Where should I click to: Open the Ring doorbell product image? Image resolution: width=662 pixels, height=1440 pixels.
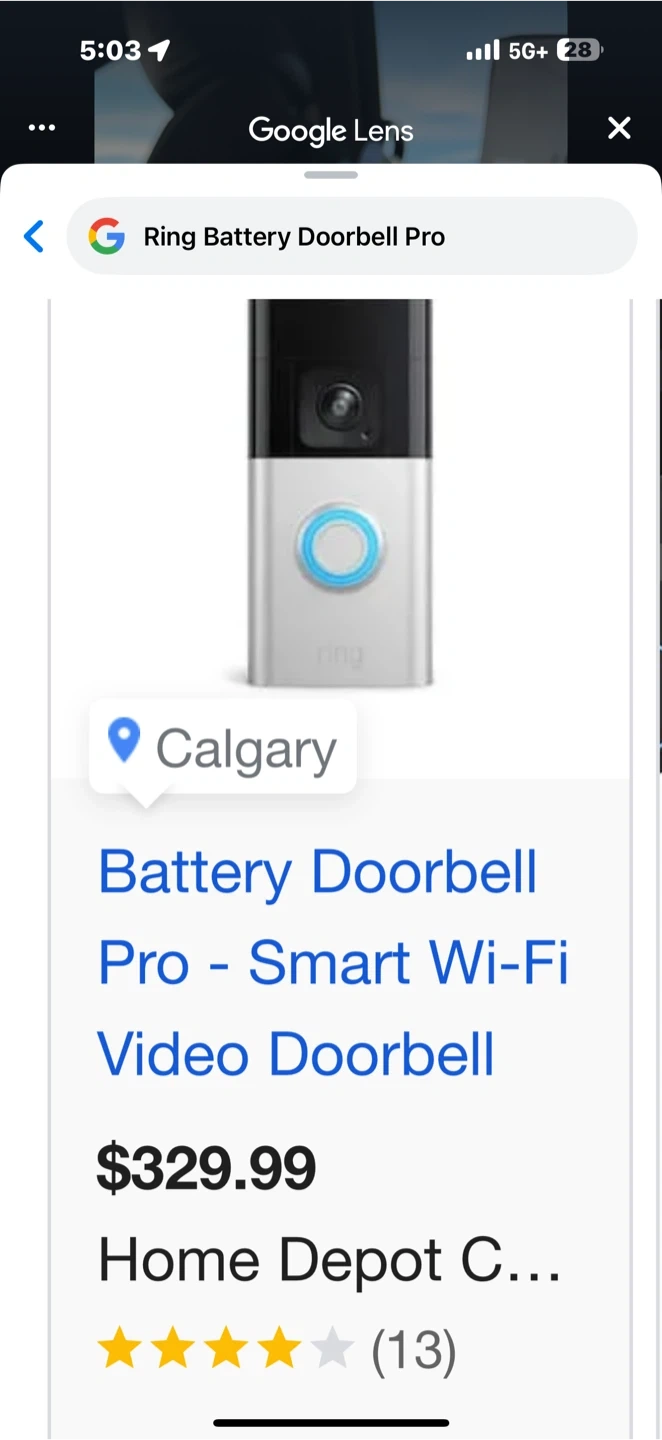[341, 492]
